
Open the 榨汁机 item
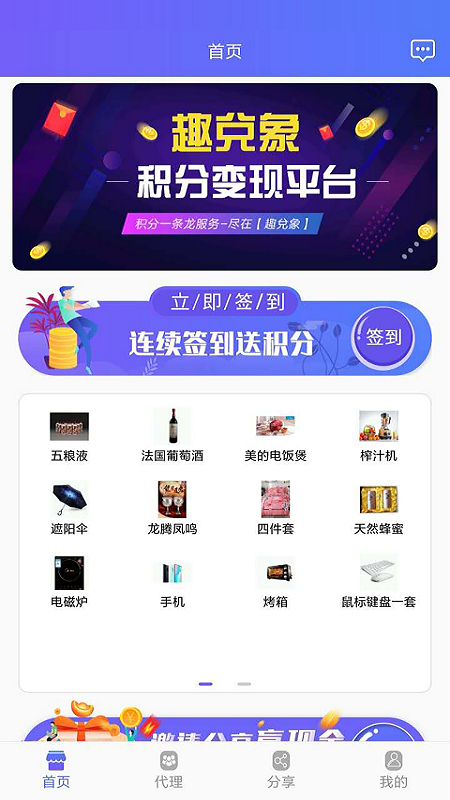pos(379,436)
